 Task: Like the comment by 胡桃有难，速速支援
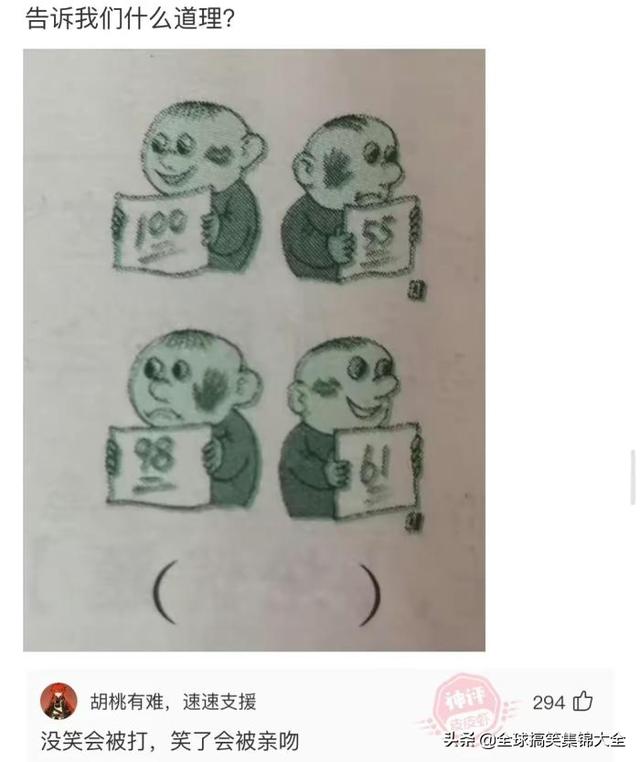[x=583, y=702]
